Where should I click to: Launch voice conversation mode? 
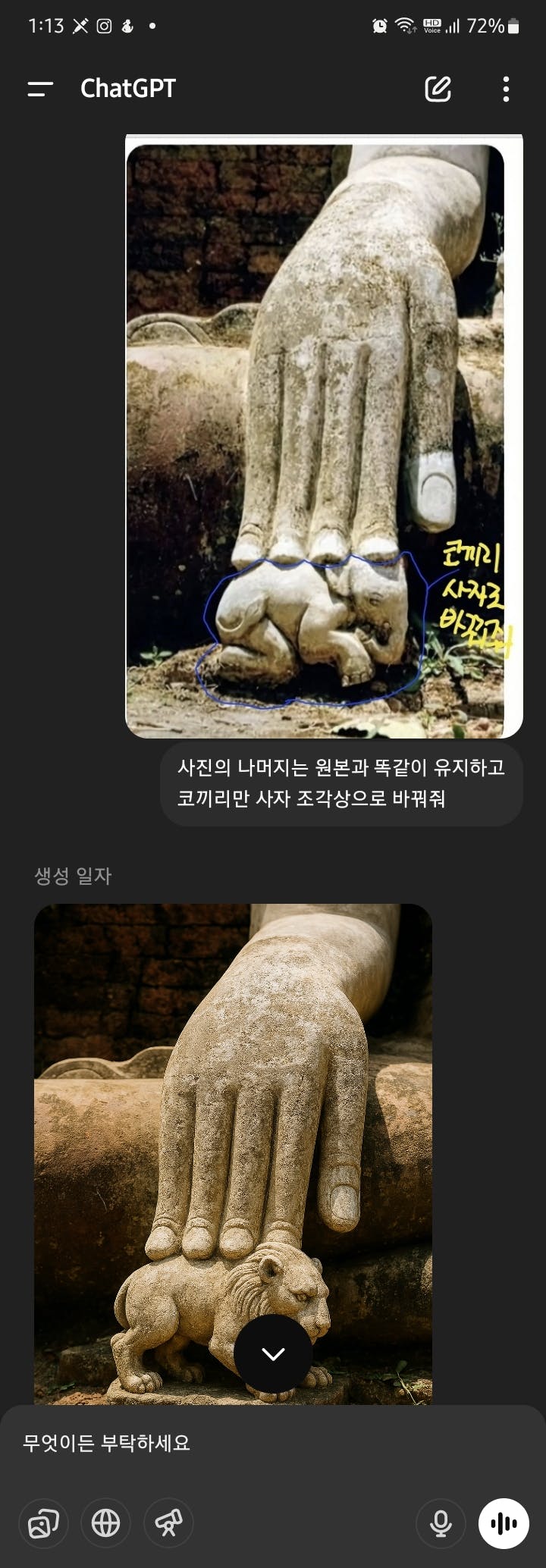coord(504,1522)
